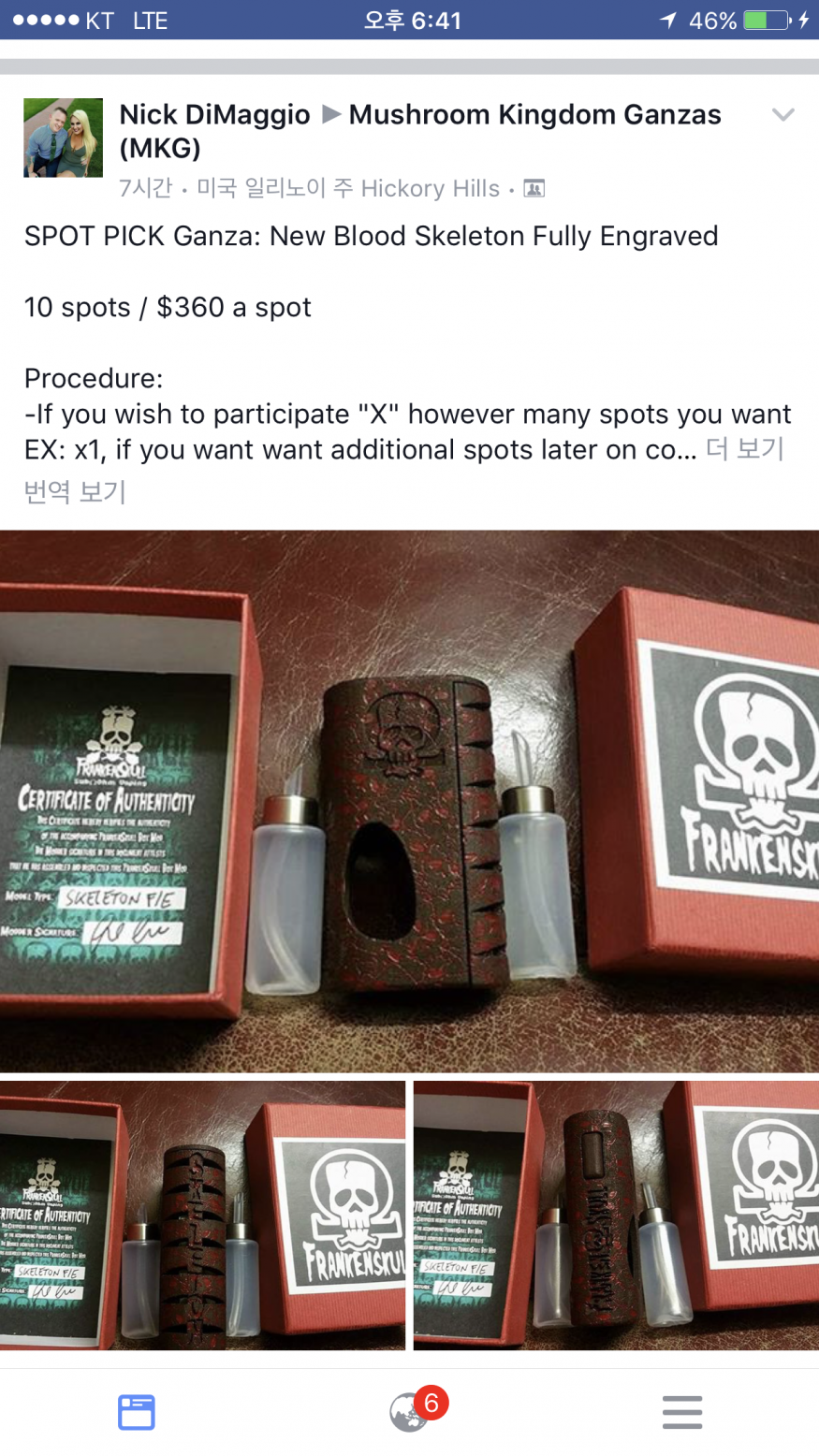
Task: Open the hamburger menu tab
Action: 681,1412
